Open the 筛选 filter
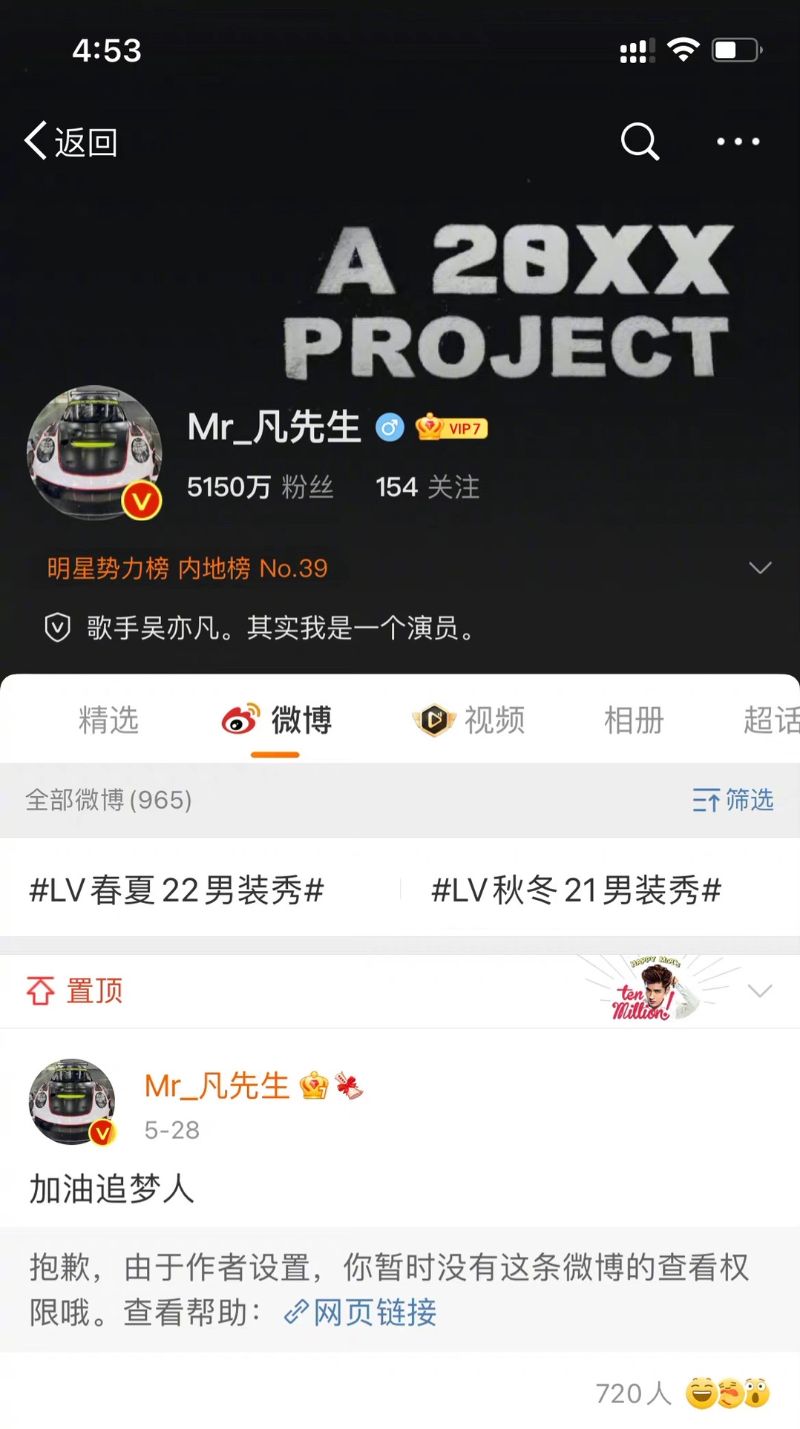The width and height of the screenshot is (800, 1429). tap(733, 800)
